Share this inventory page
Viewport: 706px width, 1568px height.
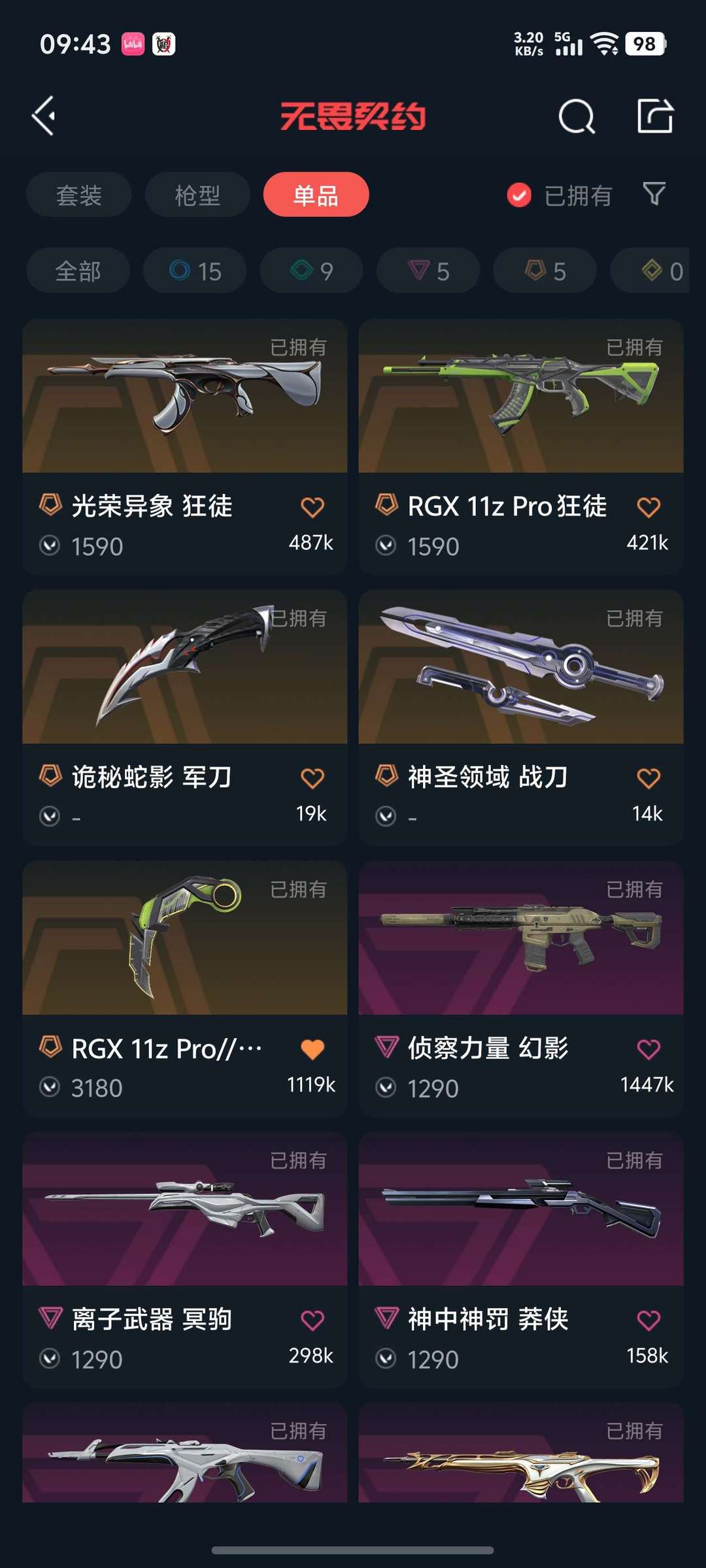(x=655, y=116)
